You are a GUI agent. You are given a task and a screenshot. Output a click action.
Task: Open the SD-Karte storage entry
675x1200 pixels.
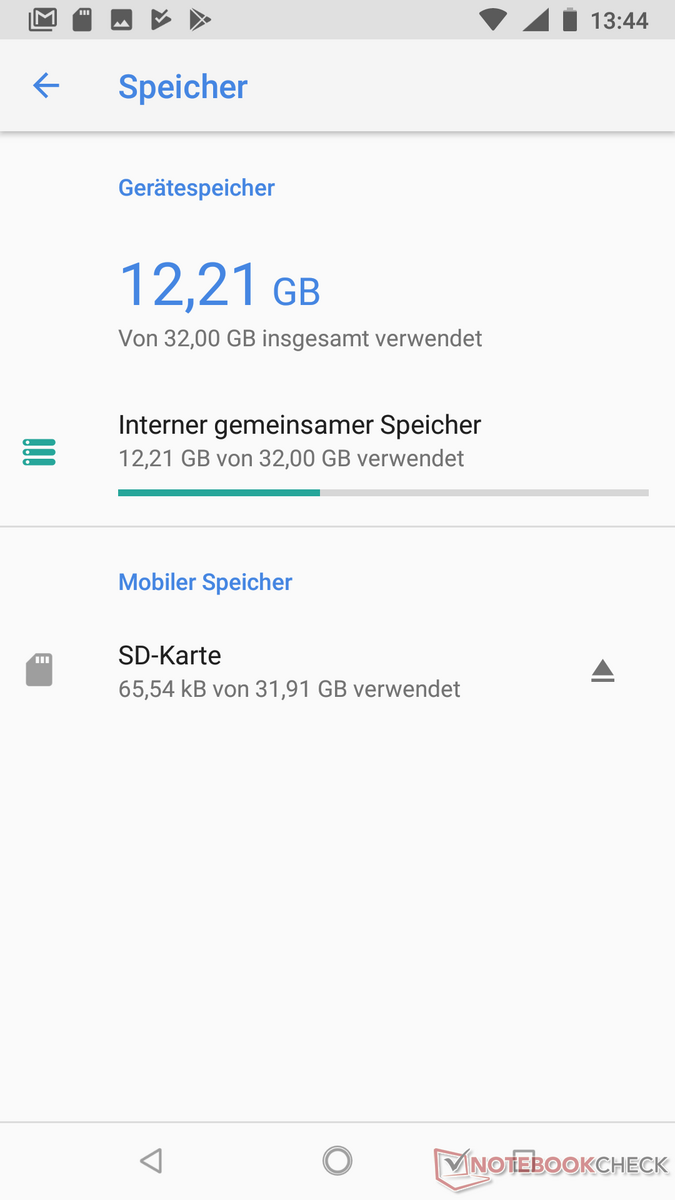[289, 671]
